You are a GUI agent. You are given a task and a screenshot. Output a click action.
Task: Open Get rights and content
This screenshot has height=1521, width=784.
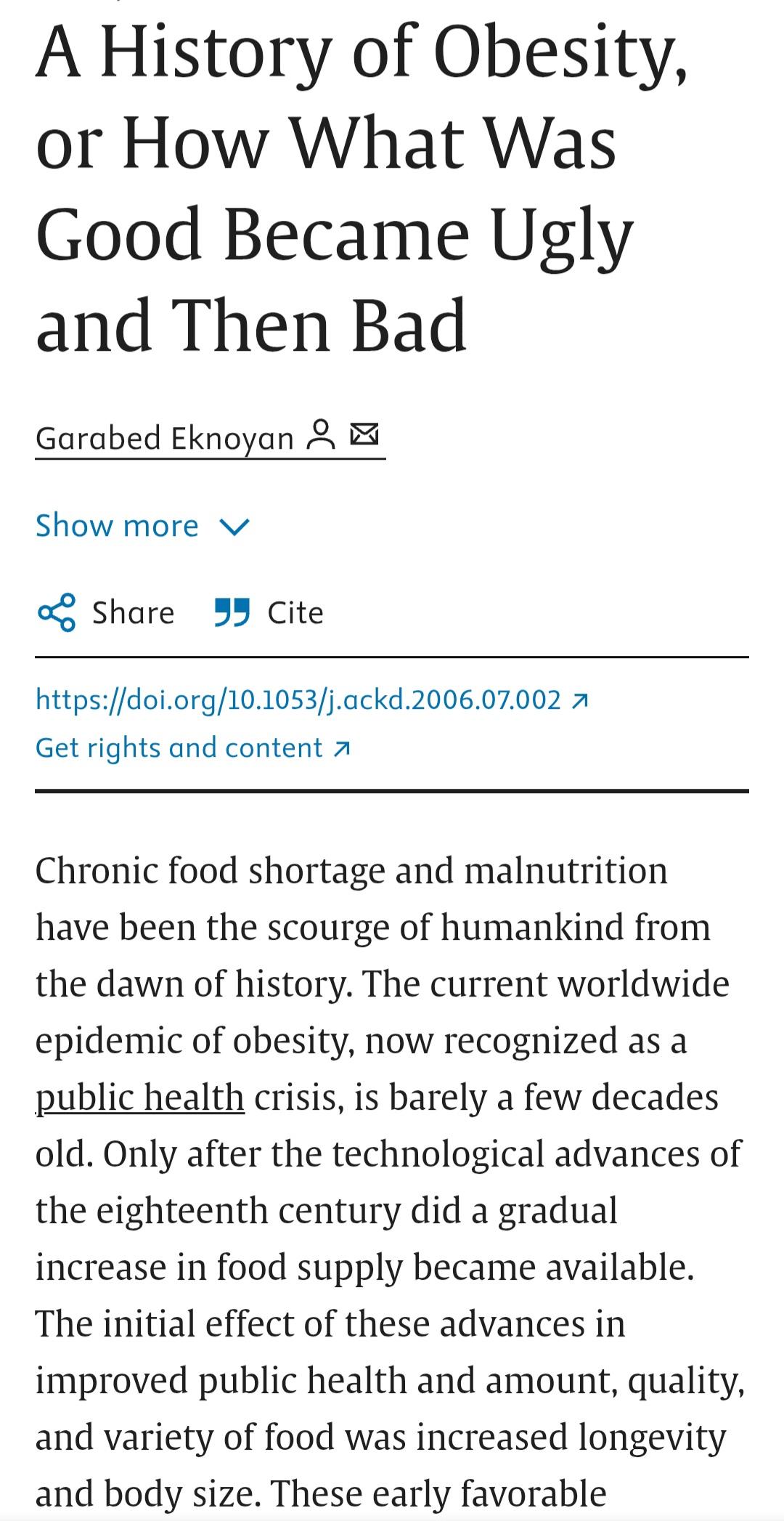pos(193,748)
